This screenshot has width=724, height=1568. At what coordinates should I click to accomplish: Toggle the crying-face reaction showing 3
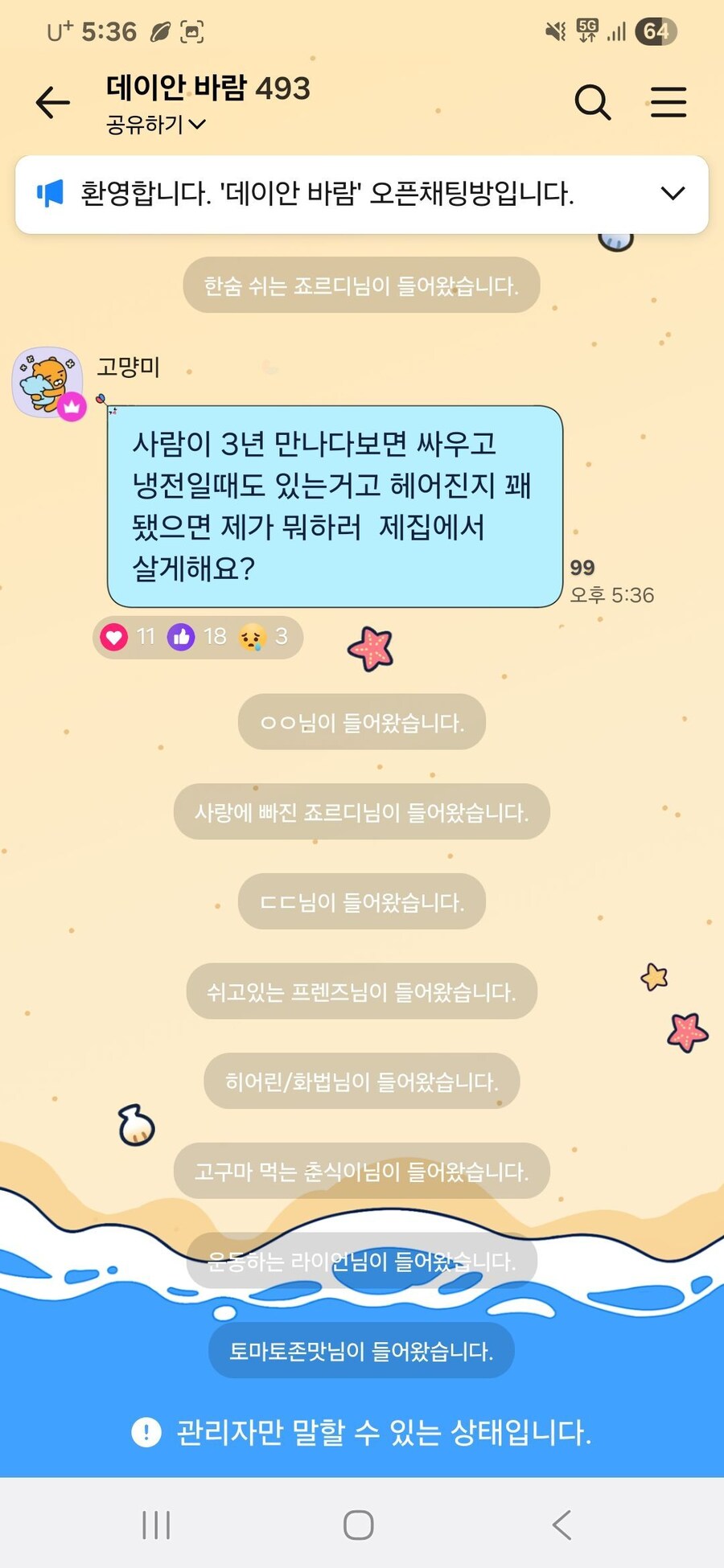(x=252, y=636)
